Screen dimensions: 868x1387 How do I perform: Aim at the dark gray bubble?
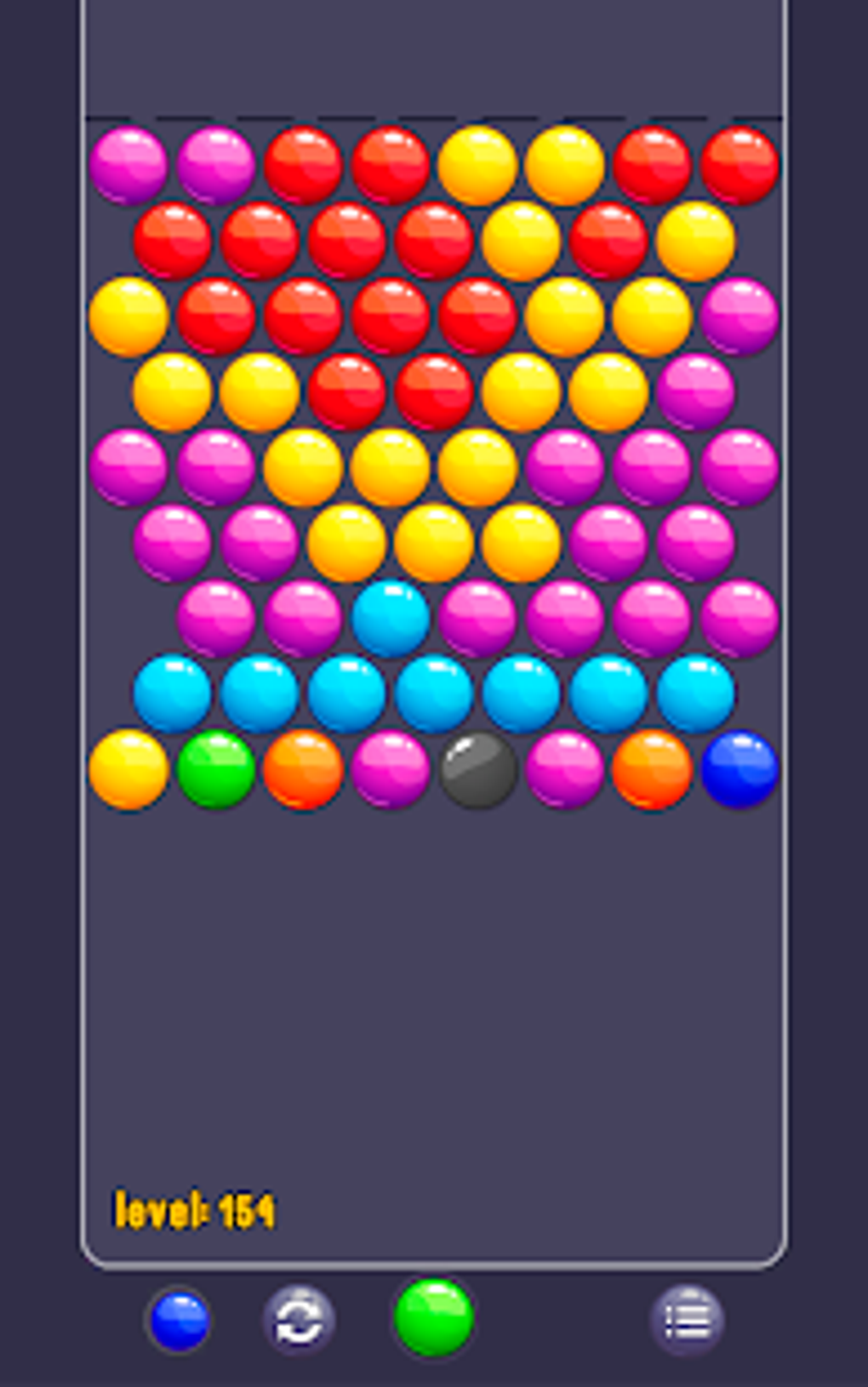477,770
